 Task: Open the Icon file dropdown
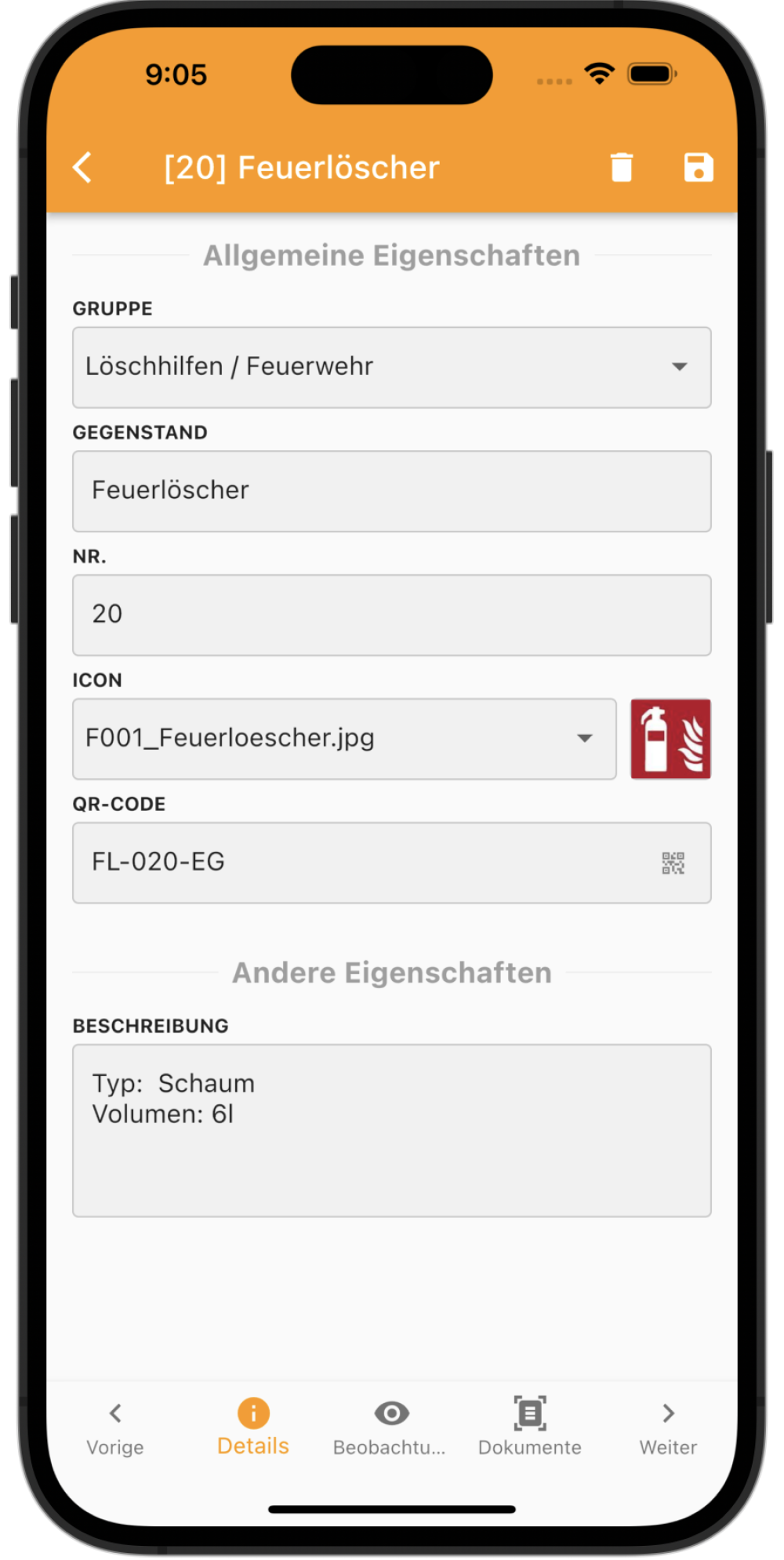pos(344,739)
